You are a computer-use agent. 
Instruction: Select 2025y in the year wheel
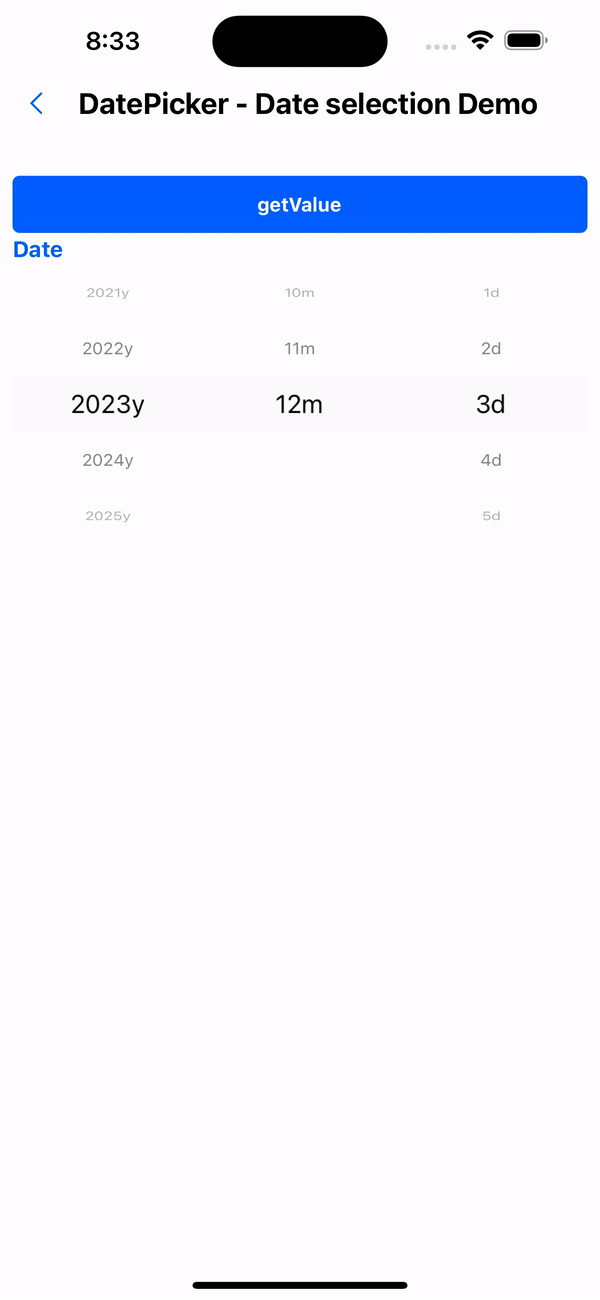click(x=108, y=516)
